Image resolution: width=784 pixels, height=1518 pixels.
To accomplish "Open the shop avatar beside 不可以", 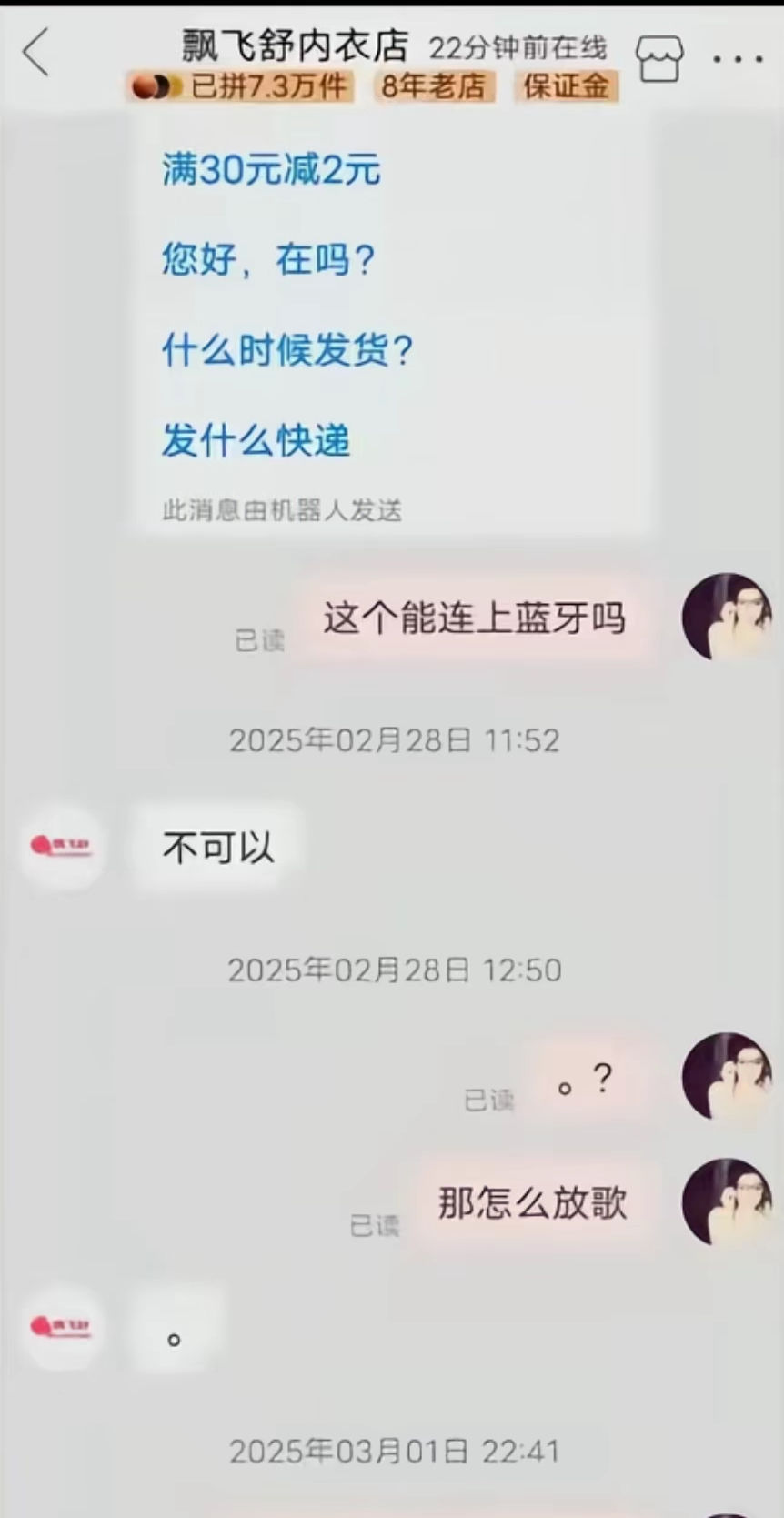I will tap(62, 847).
